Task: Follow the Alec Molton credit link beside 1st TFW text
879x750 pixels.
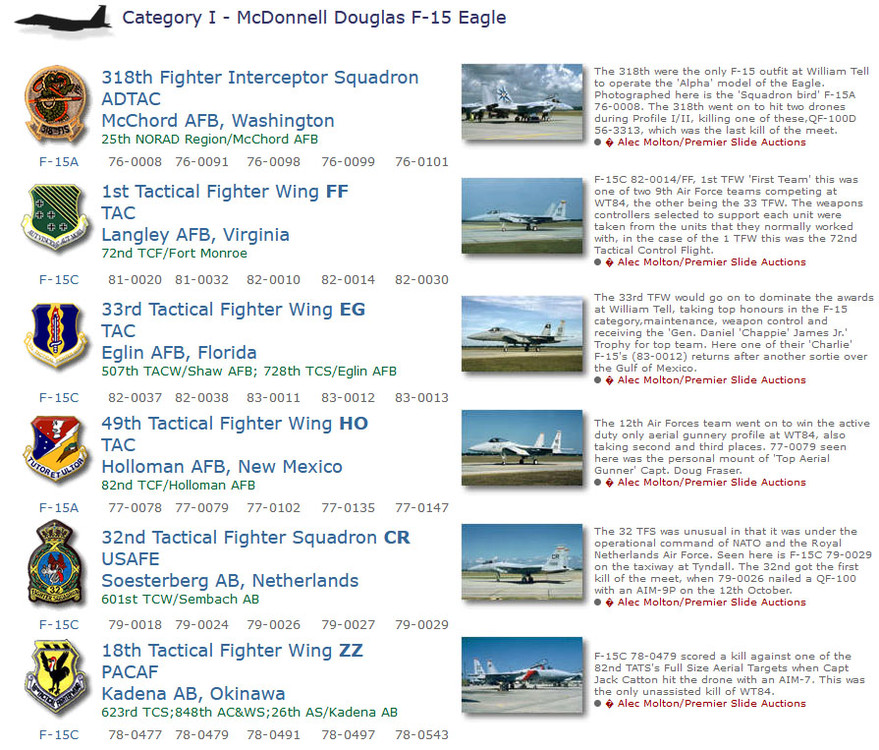Action: pos(711,262)
